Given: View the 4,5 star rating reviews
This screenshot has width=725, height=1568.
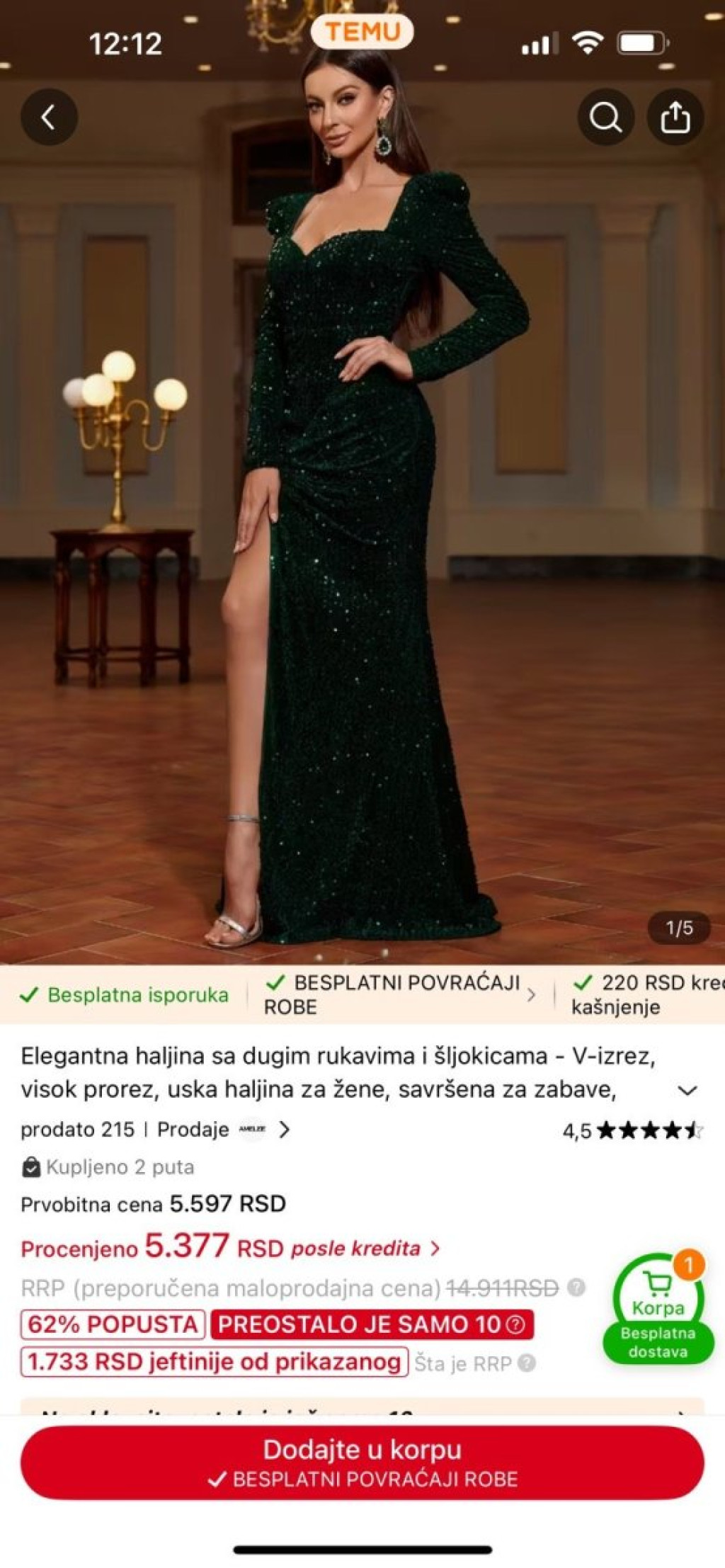Looking at the screenshot, I should point(632,1130).
